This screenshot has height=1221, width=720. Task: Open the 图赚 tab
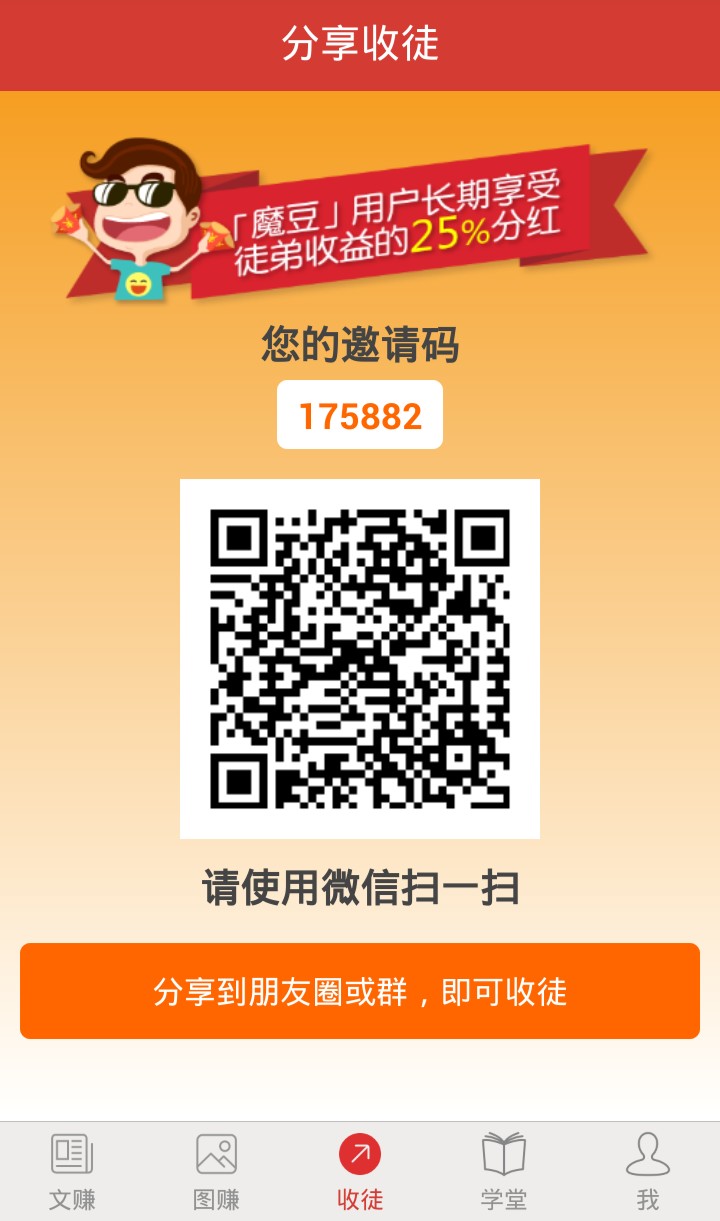pos(216,1171)
